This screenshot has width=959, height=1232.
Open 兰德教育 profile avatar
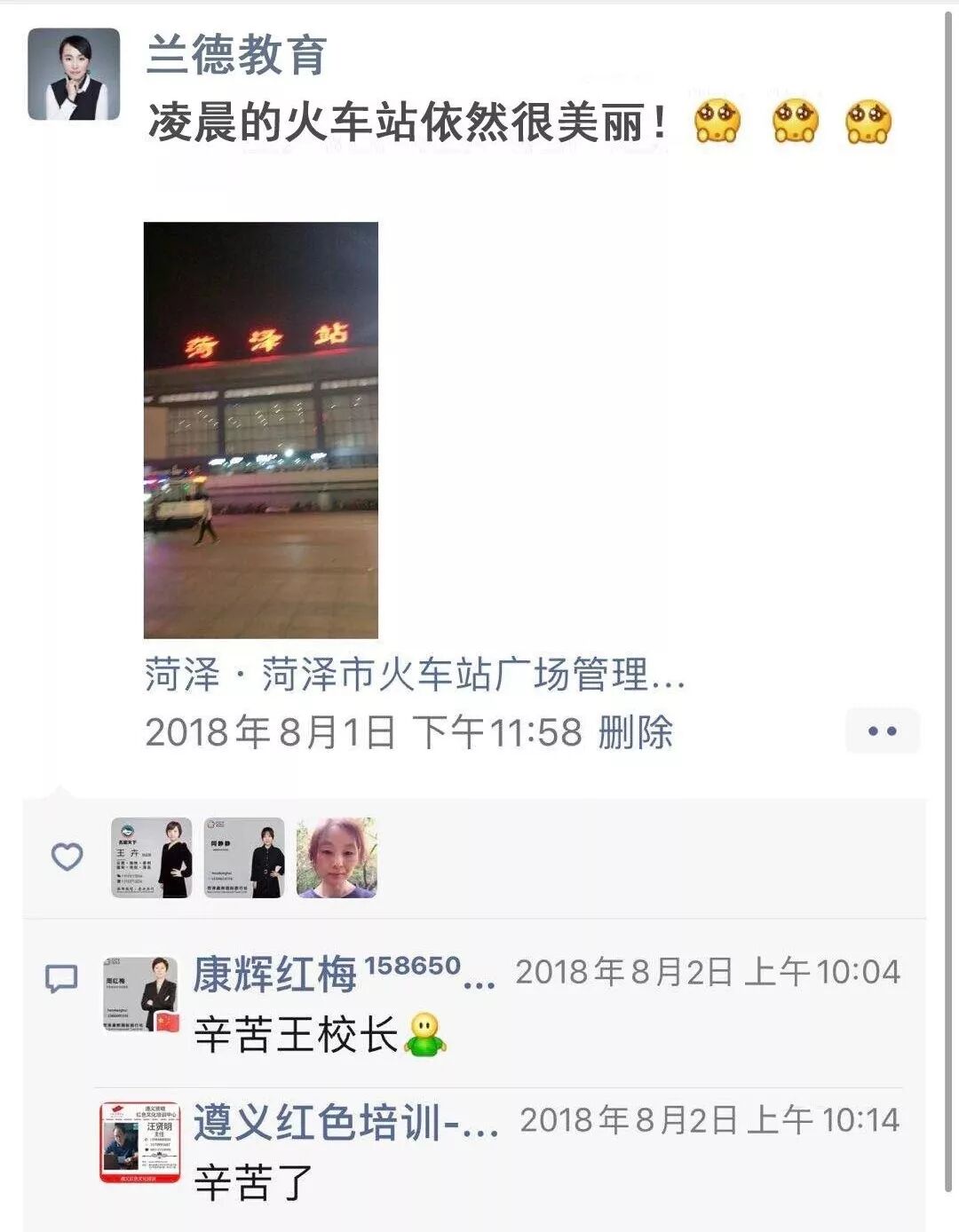coord(74,74)
